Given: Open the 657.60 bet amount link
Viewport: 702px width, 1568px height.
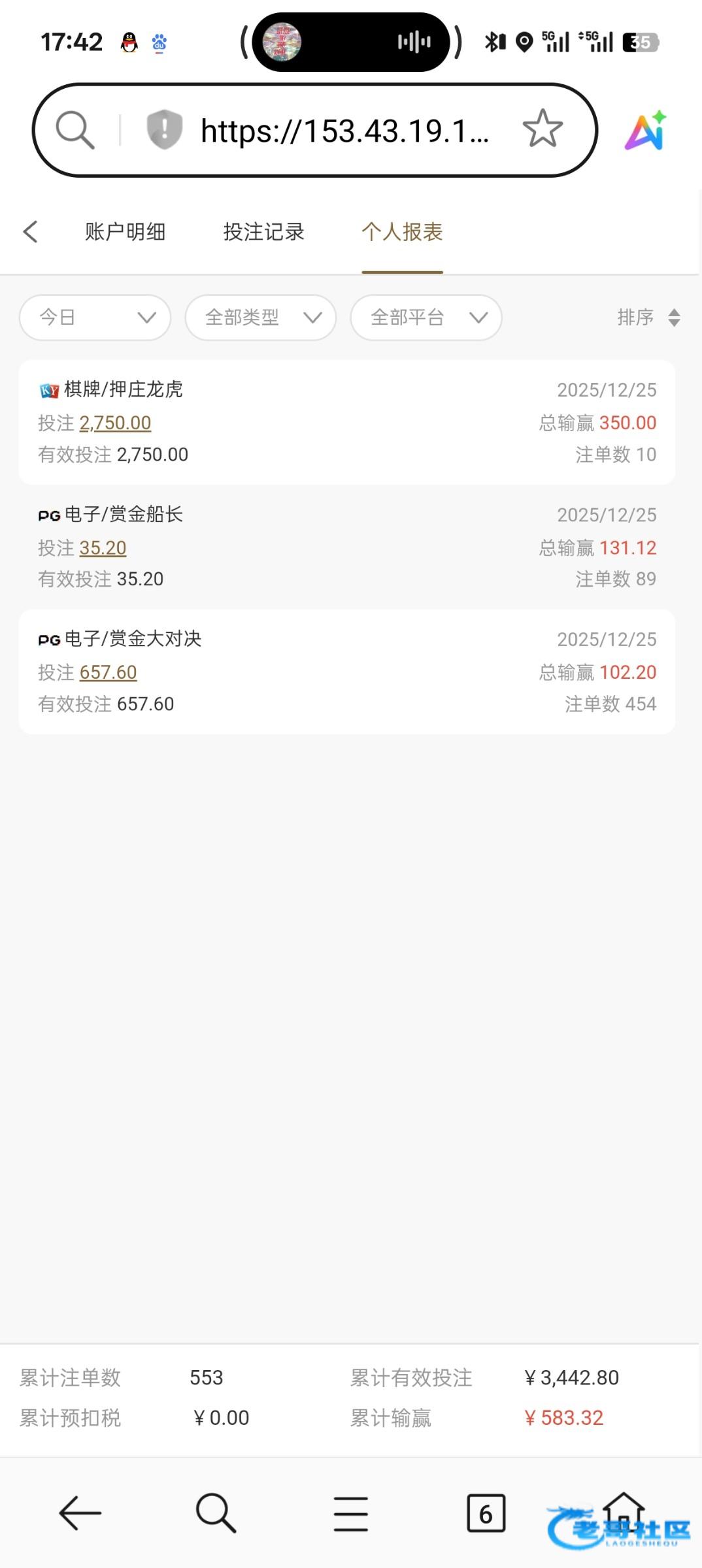Looking at the screenshot, I should (108, 673).
